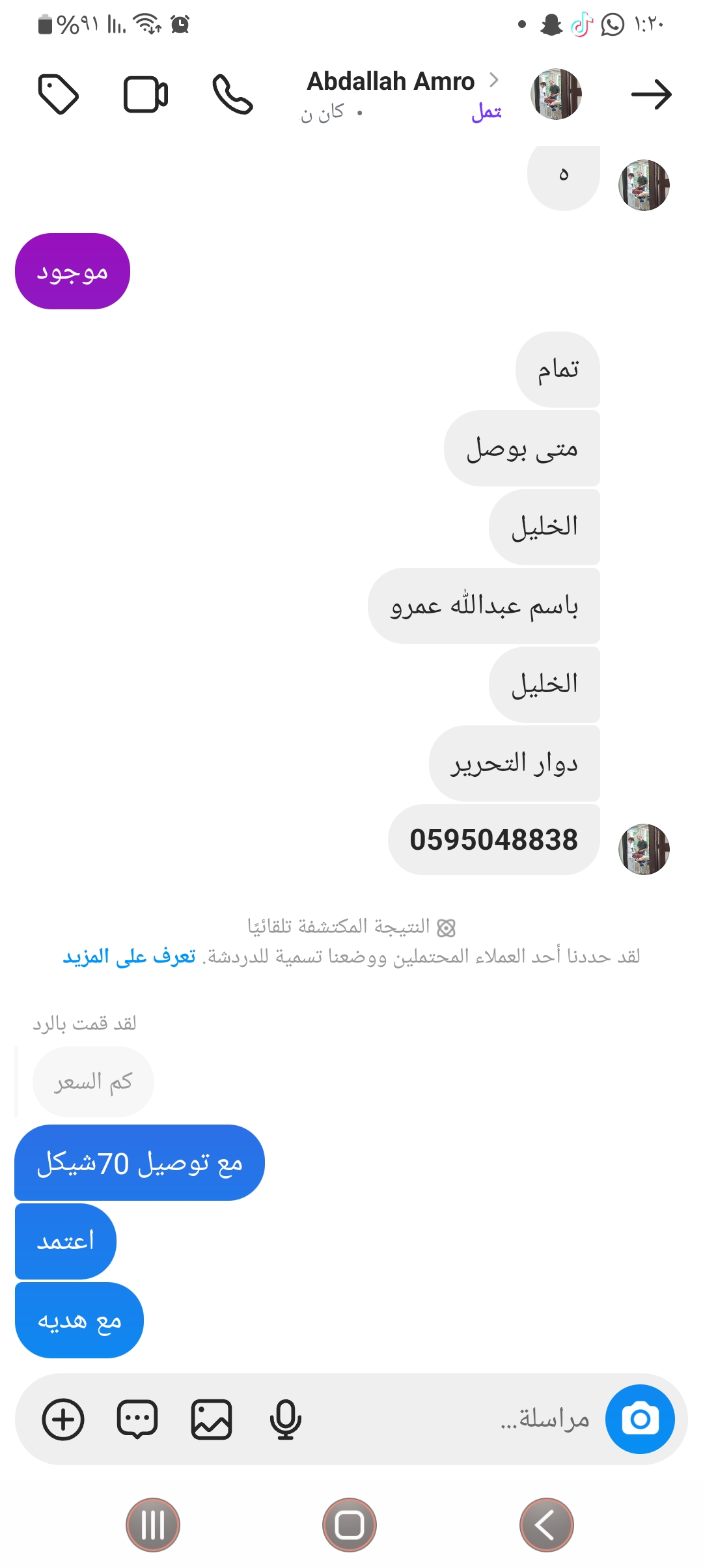Open recent apps from navigation bar
Viewport: 703px width, 1568px height.
point(153,1525)
